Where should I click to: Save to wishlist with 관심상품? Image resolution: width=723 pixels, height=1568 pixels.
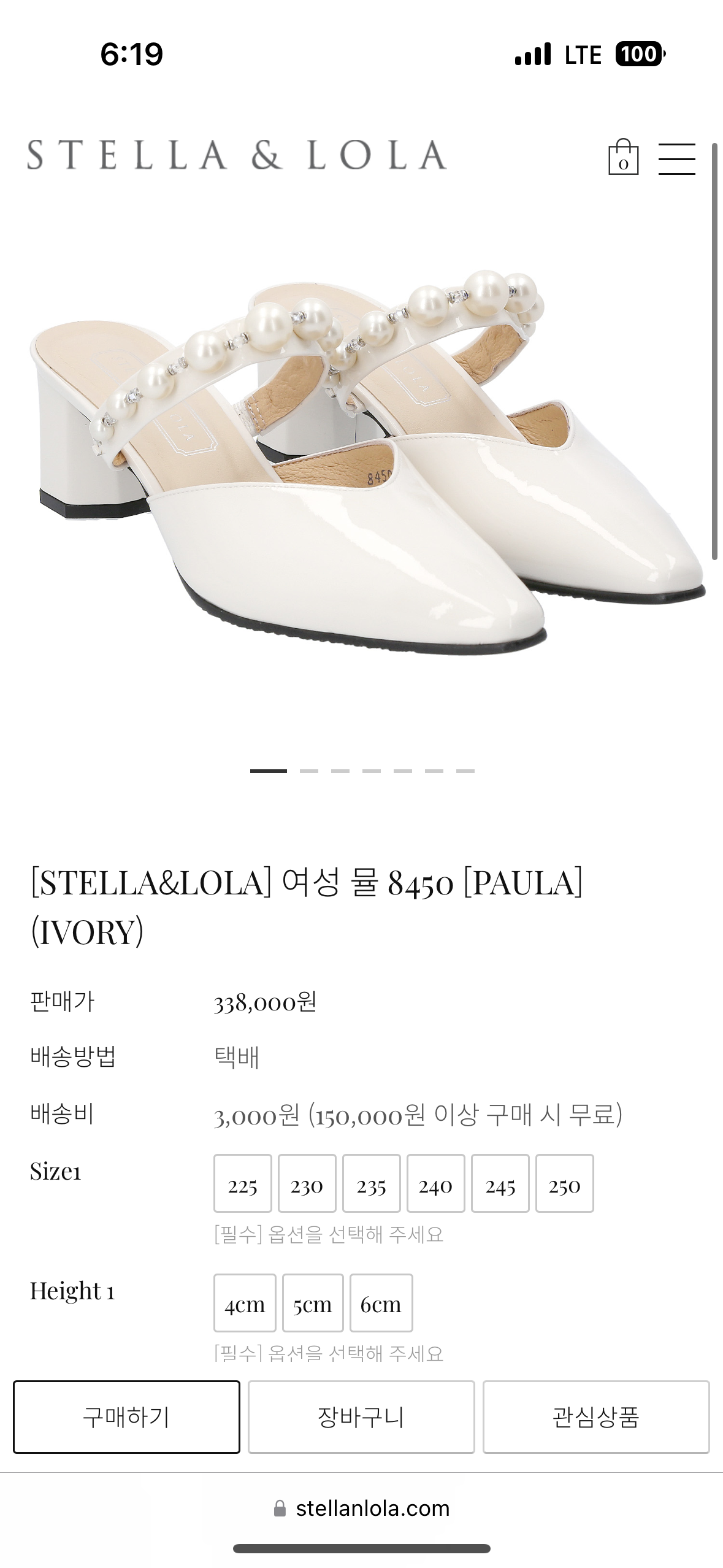(x=596, y=1416)
